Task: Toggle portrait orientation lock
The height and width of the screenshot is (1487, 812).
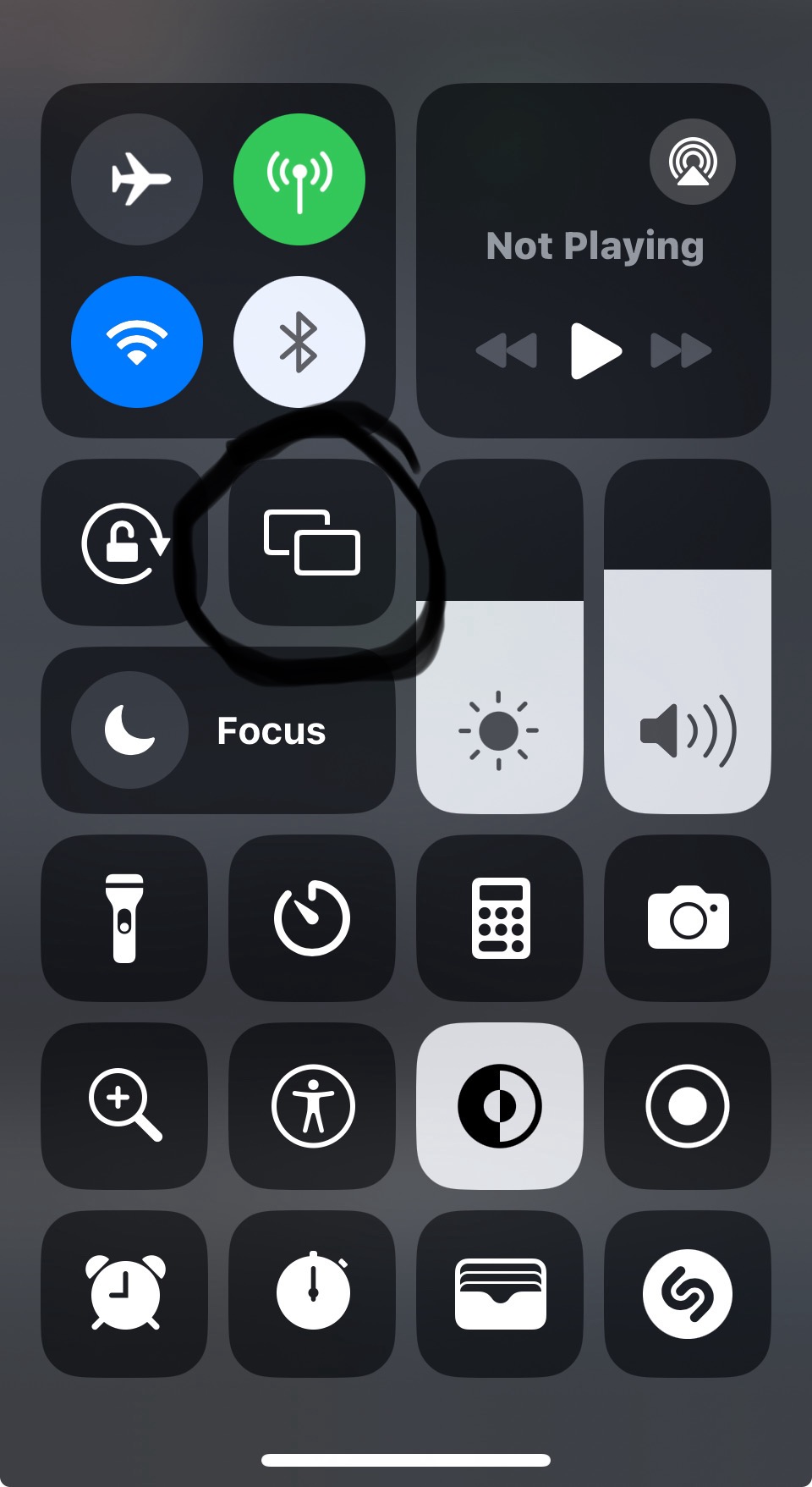Action: tap(124, 542)
